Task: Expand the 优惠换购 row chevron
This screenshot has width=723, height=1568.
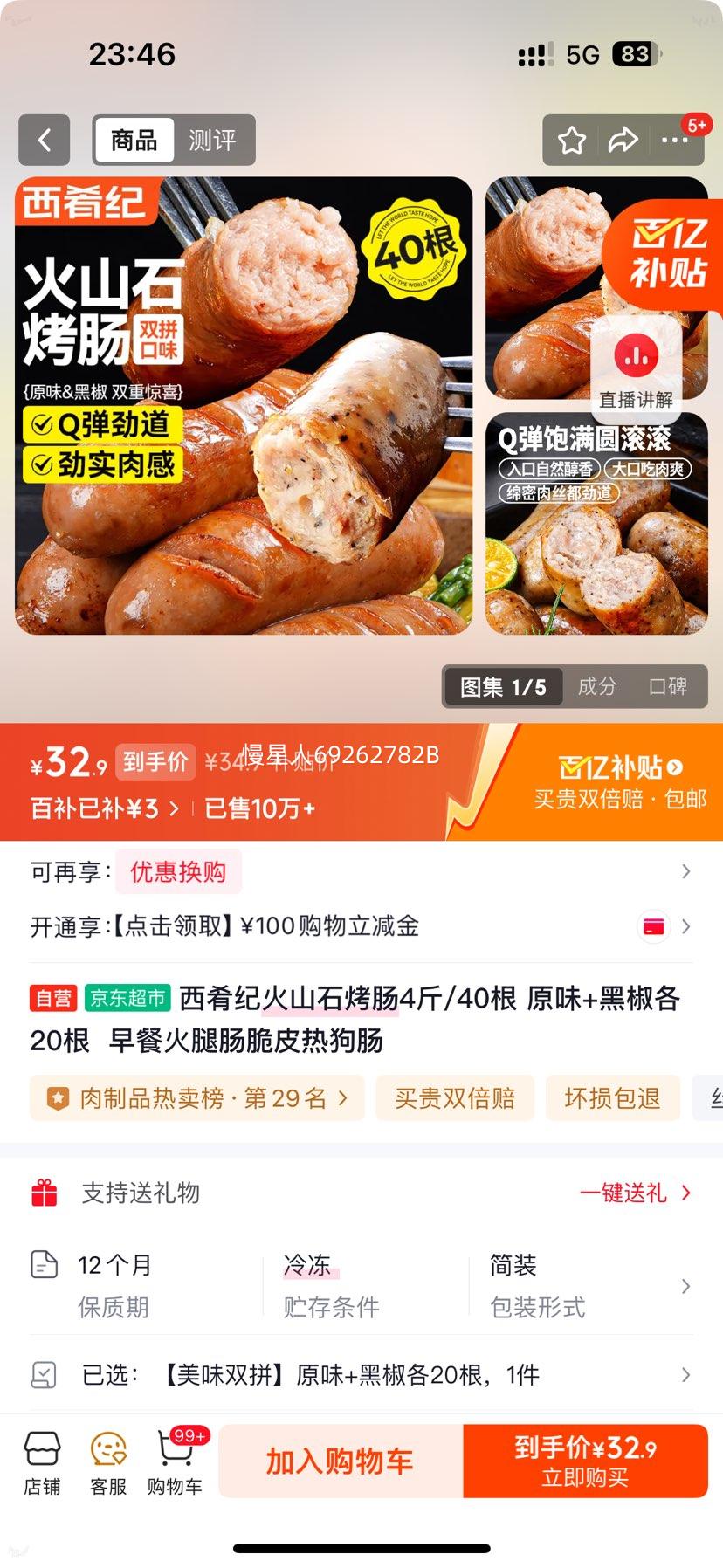Action: 687,870
